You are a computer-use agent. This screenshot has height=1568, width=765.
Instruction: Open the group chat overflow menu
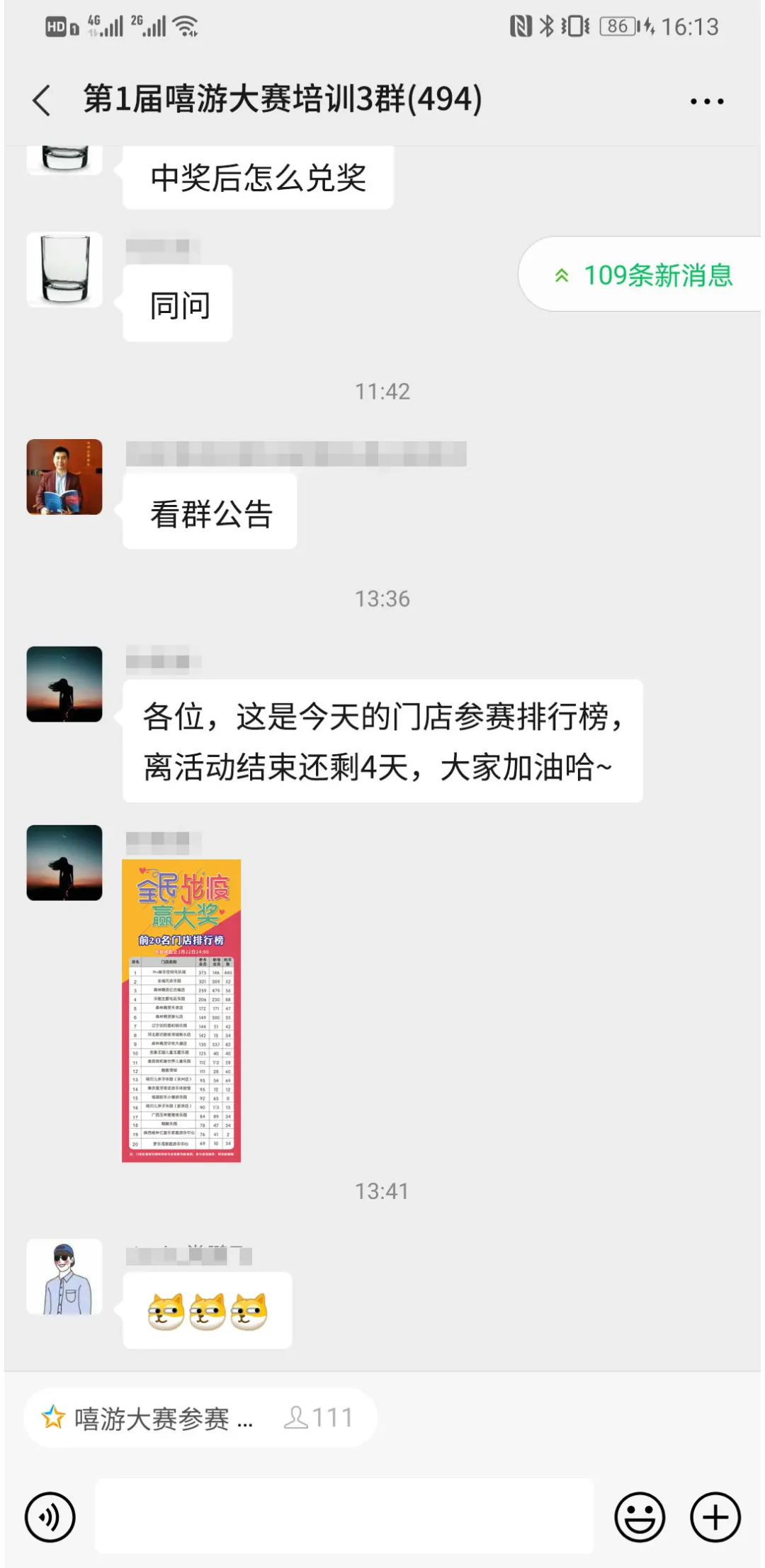click(x=706, y=101)
